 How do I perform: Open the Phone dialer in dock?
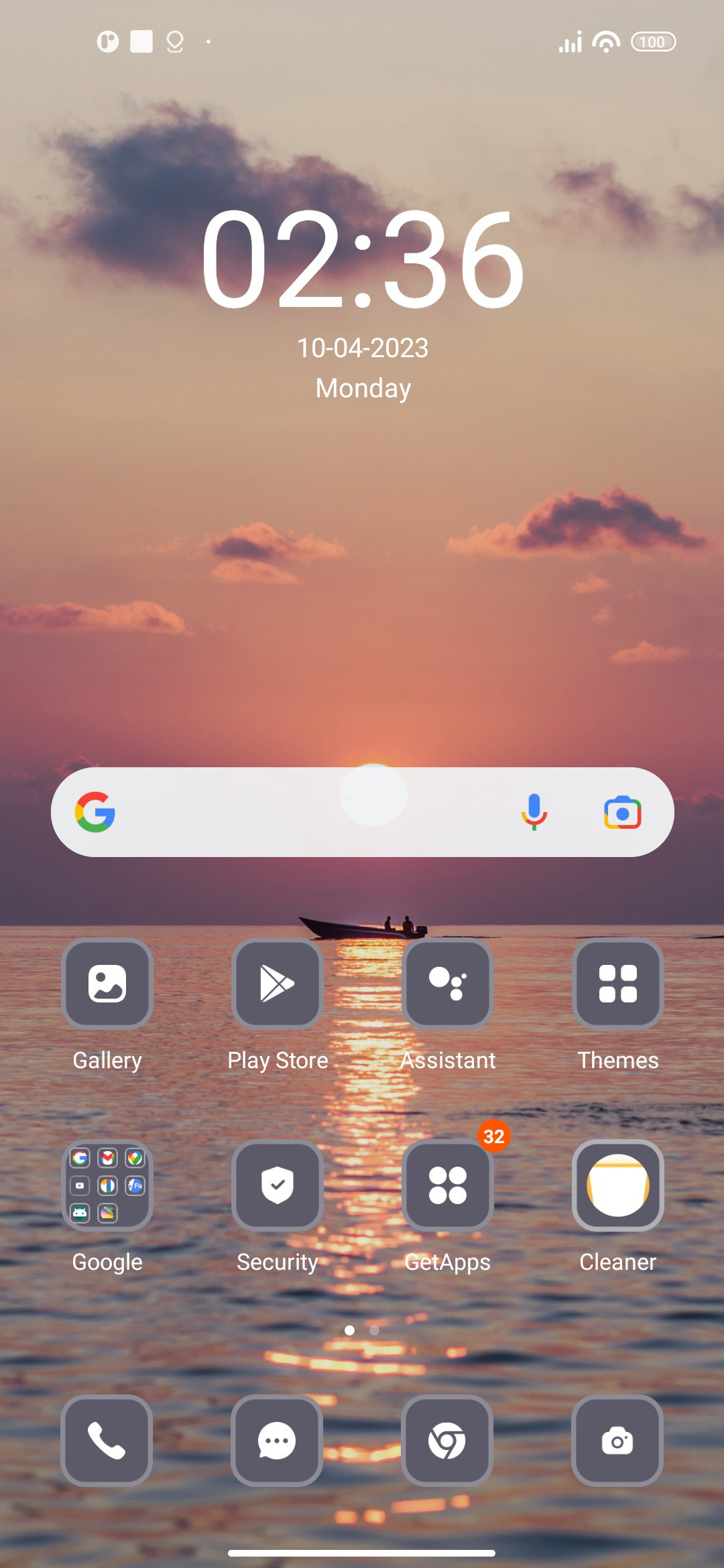(107, 1441)
